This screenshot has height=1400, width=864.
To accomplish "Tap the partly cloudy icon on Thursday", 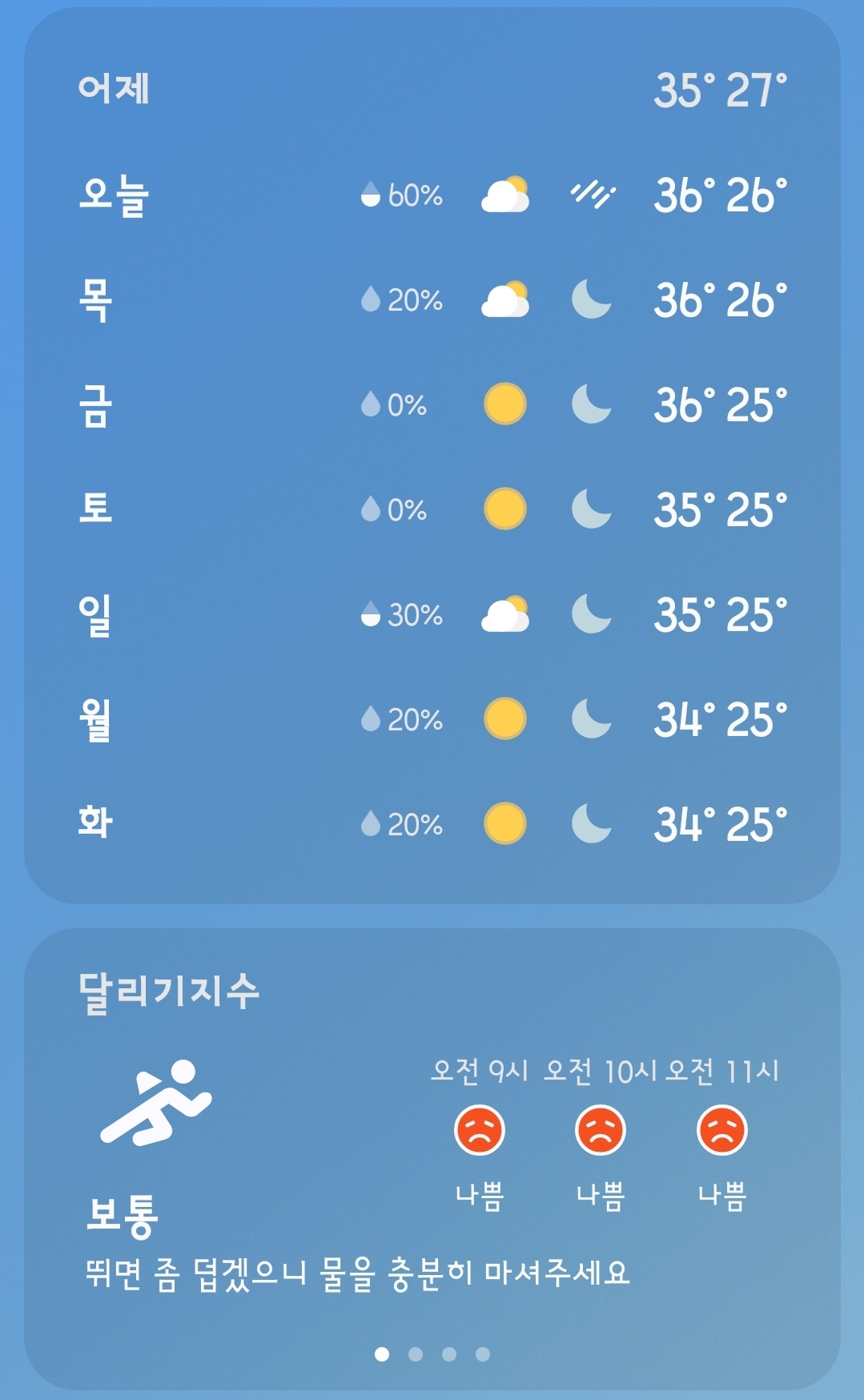I will tap(504, 300).
